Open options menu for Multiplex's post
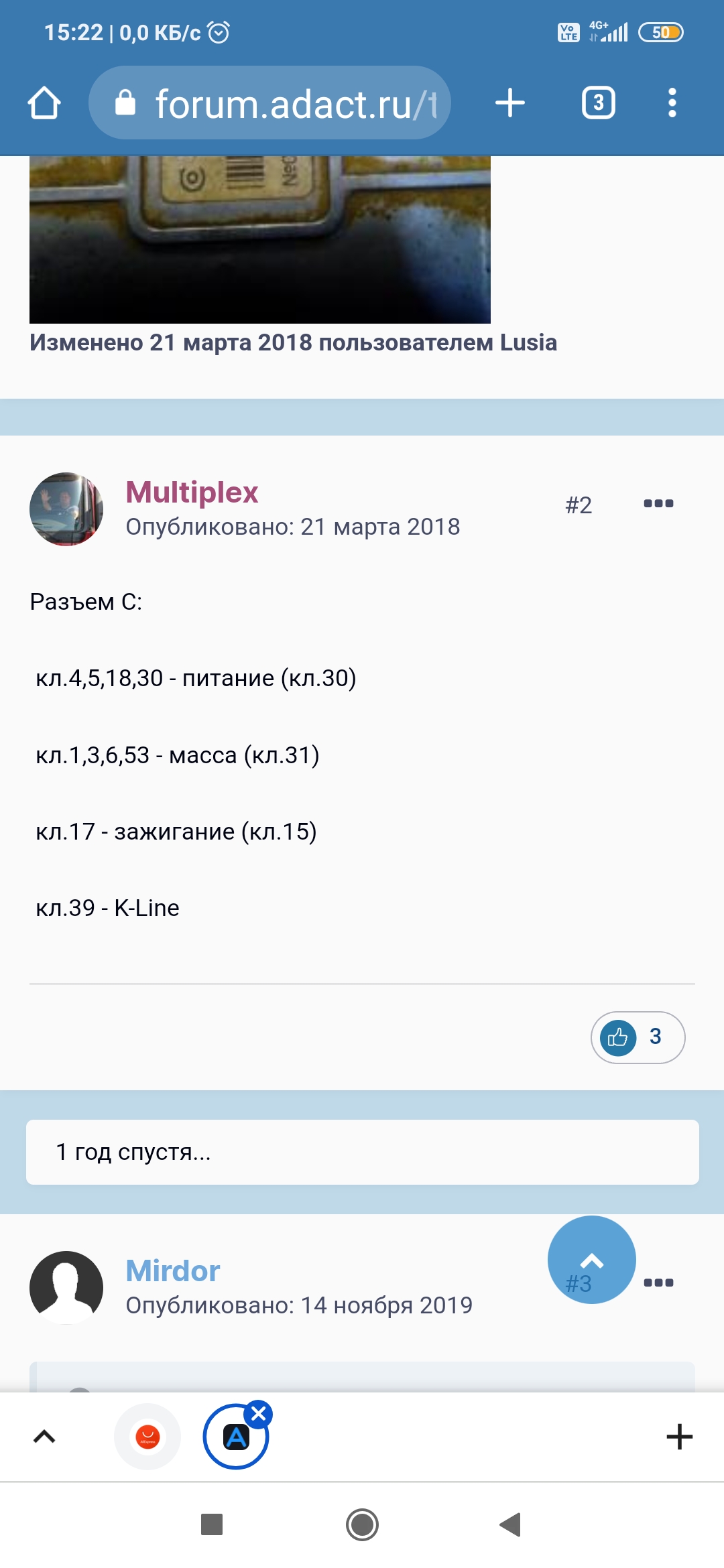This screenshot has height=1568, width=724. [x=658, y=504]
